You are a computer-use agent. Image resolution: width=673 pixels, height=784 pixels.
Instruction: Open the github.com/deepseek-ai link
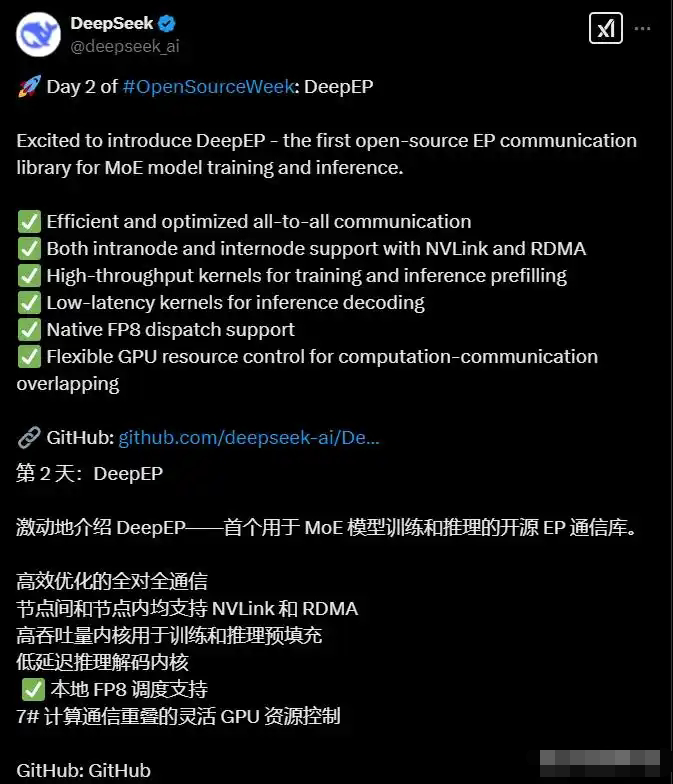(x=249, y=437)
